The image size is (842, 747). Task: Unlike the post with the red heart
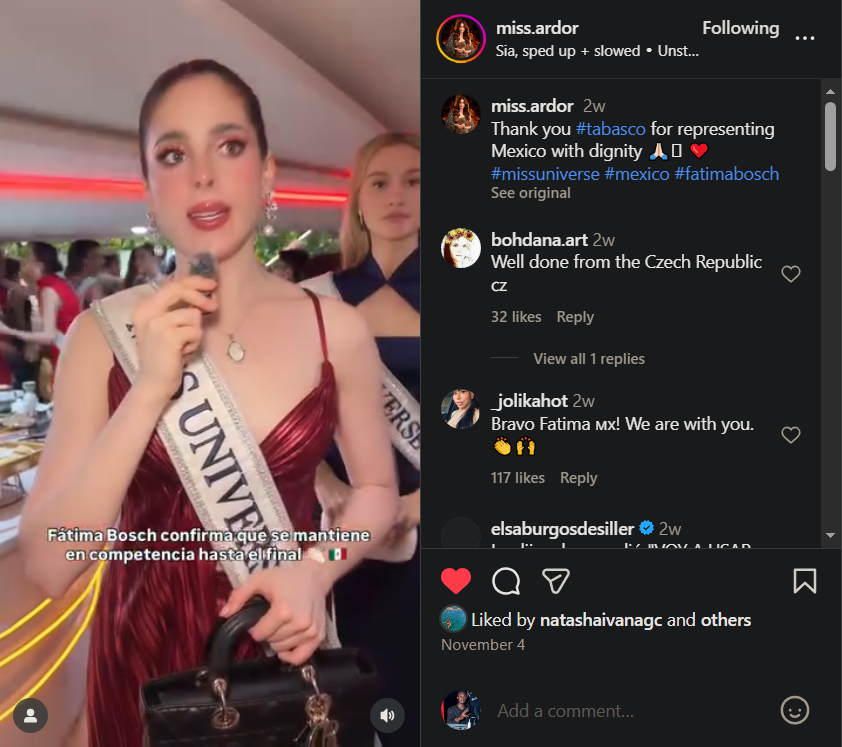coord(456,581)
